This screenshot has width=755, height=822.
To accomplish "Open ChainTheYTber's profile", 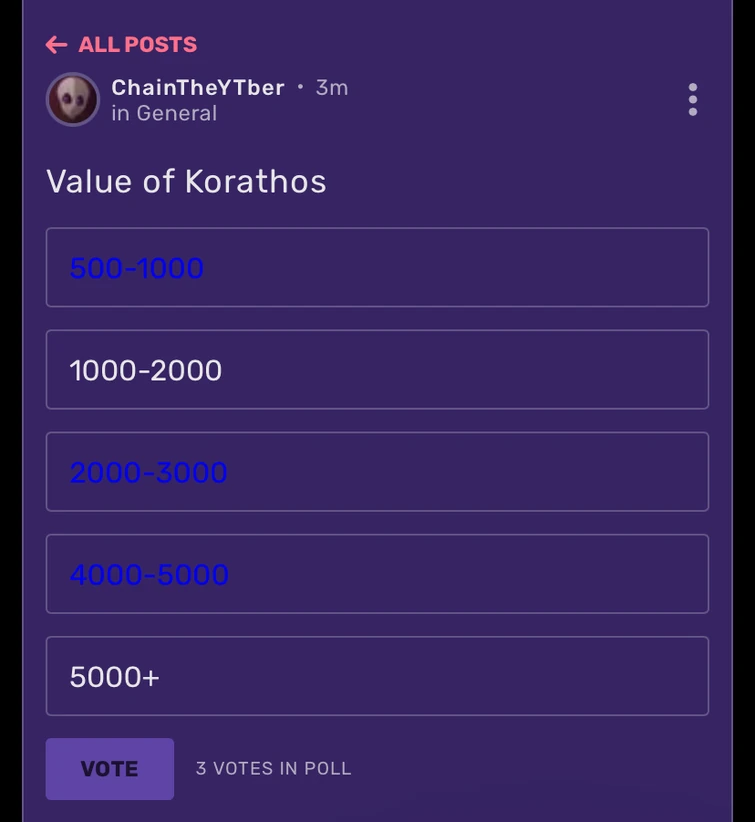I will pyautogui.click(x=196, y=87).
